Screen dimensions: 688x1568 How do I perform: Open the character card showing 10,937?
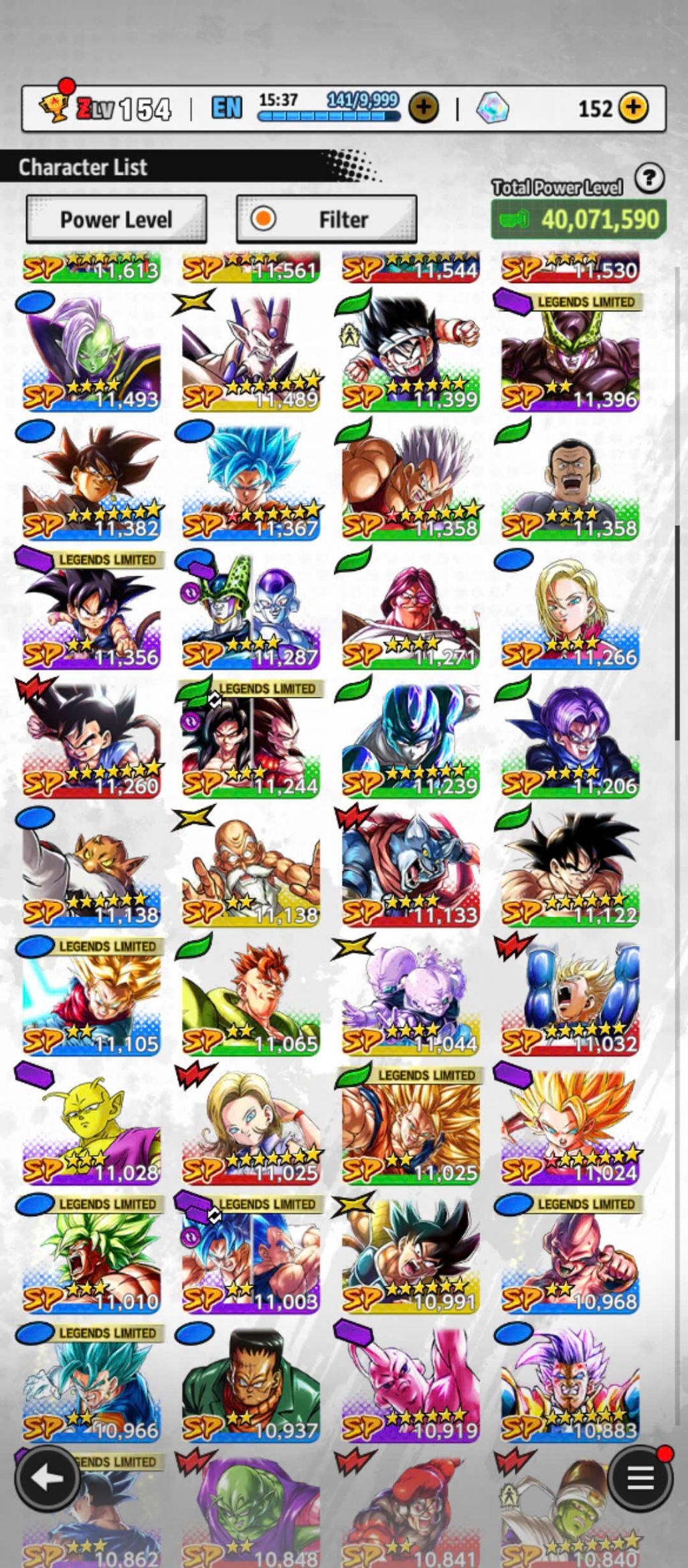click(250, 1383)
